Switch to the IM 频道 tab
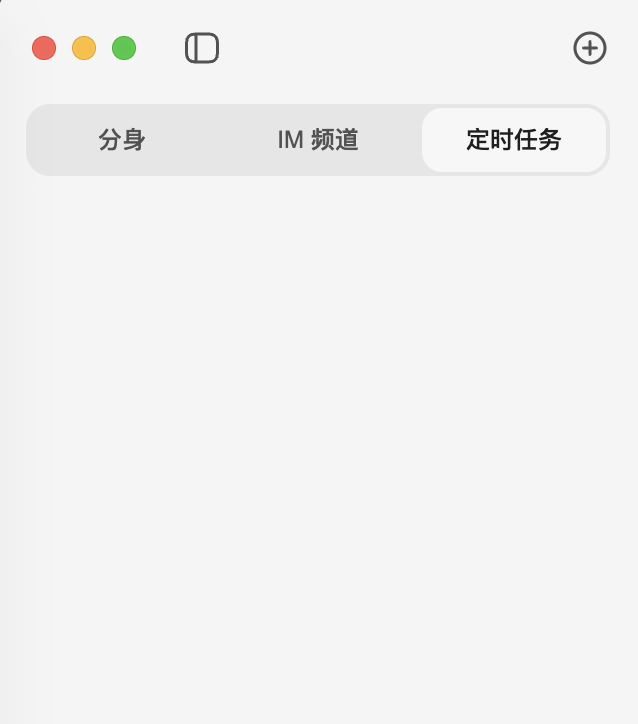The width and height of the screenshot is (638, 724). (318, 140)
